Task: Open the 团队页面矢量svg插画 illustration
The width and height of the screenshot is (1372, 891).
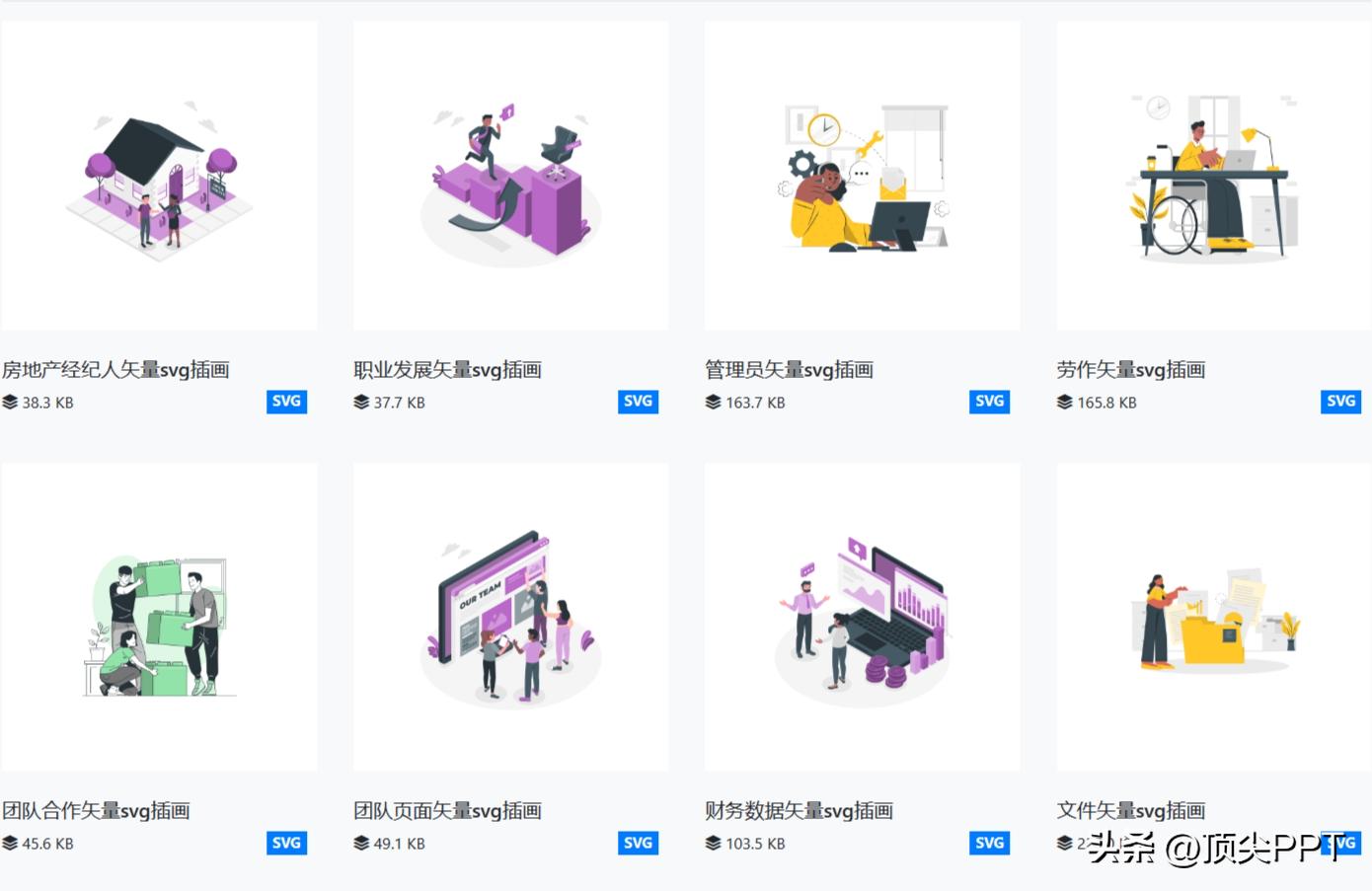Action: click(x=510, y=619)
